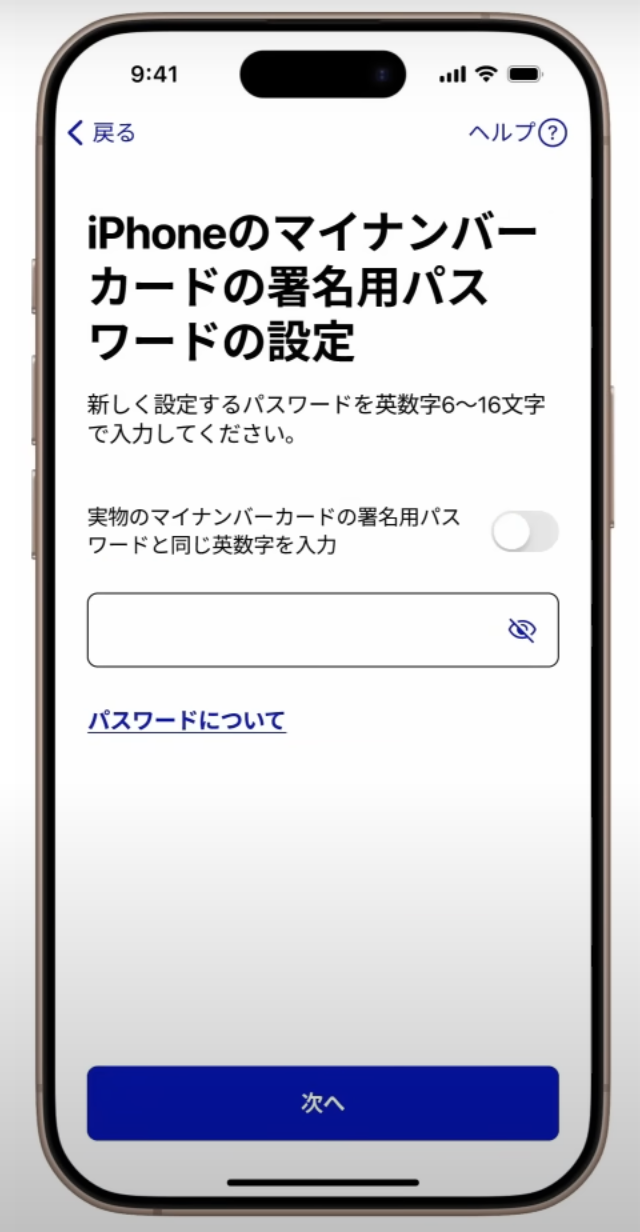The height and width of the screenshot is (1232, 640).
Task: Go back using the 戻る button
Action: tap(101, 133)
